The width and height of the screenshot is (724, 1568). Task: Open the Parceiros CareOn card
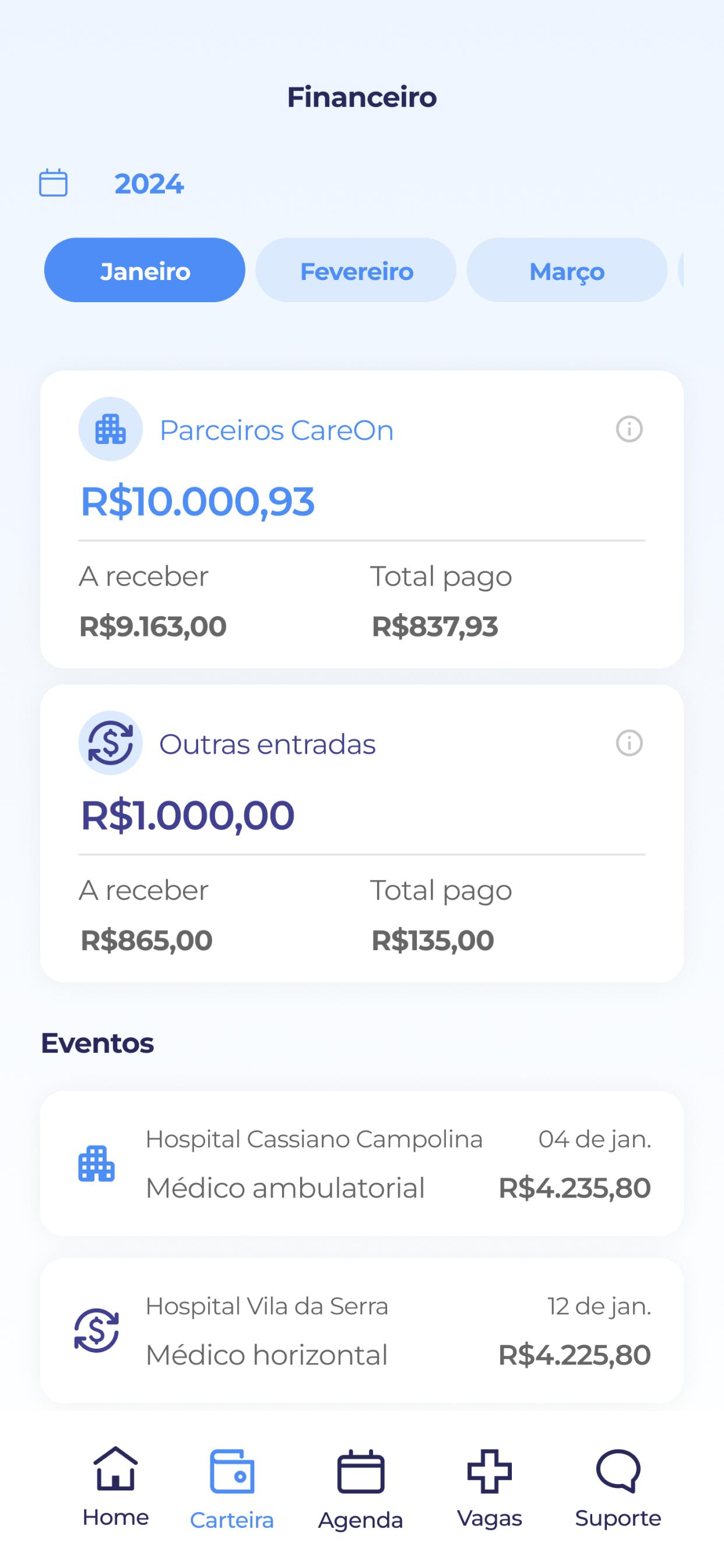[x=362, y=519]
